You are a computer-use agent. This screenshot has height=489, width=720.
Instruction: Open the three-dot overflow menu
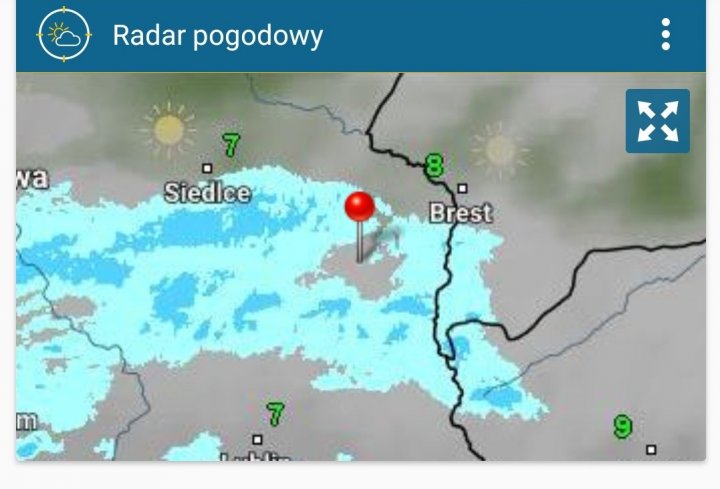point(665,35)
